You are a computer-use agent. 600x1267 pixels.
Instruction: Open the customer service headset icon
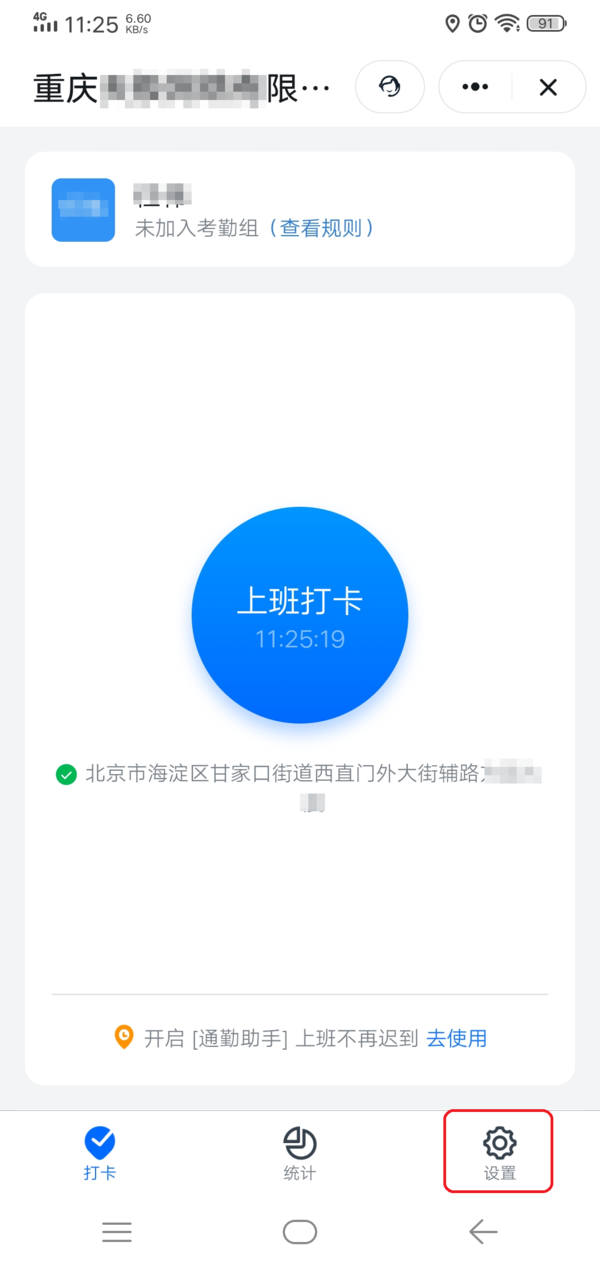coord(390,87)
